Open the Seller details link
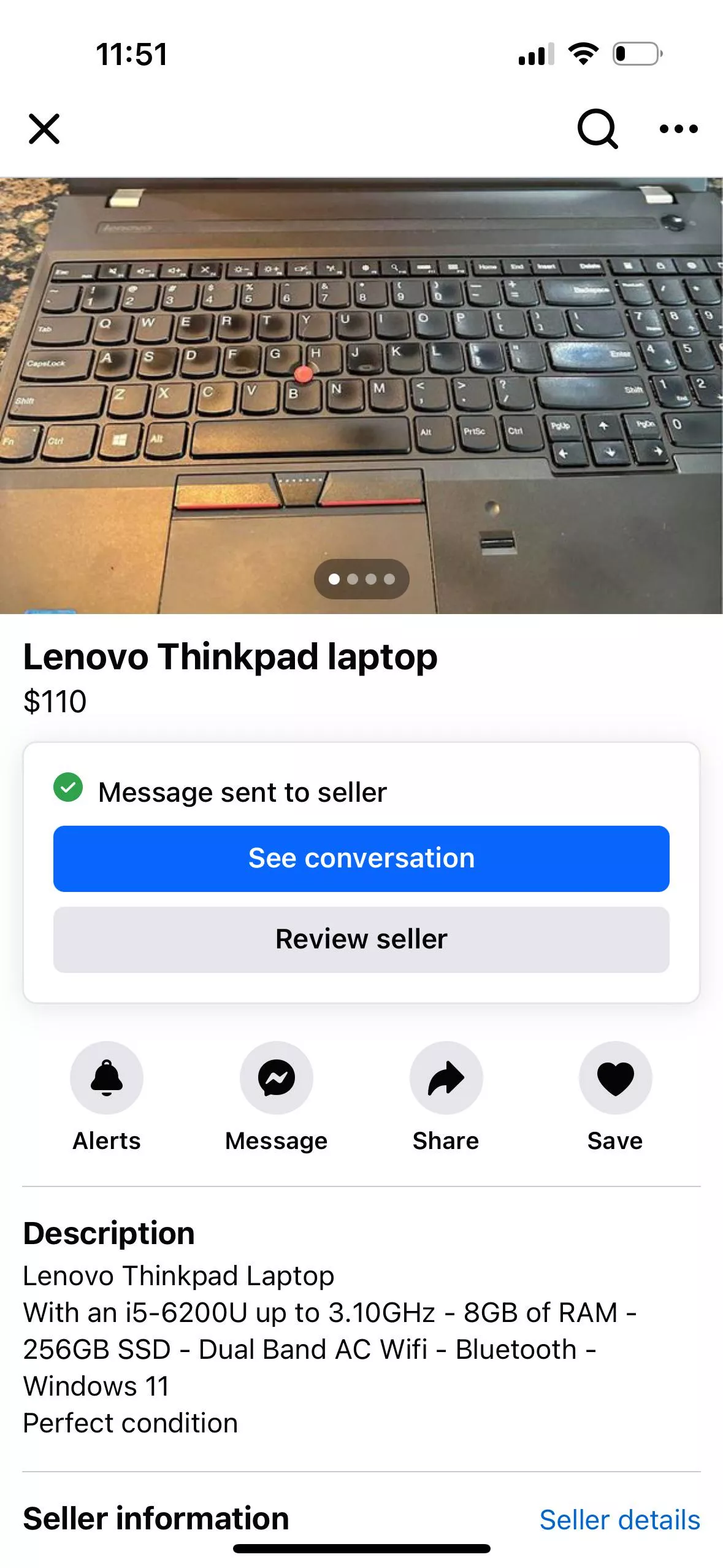This screenshot has height=1568, width=723. click(x=619, y=1520)
